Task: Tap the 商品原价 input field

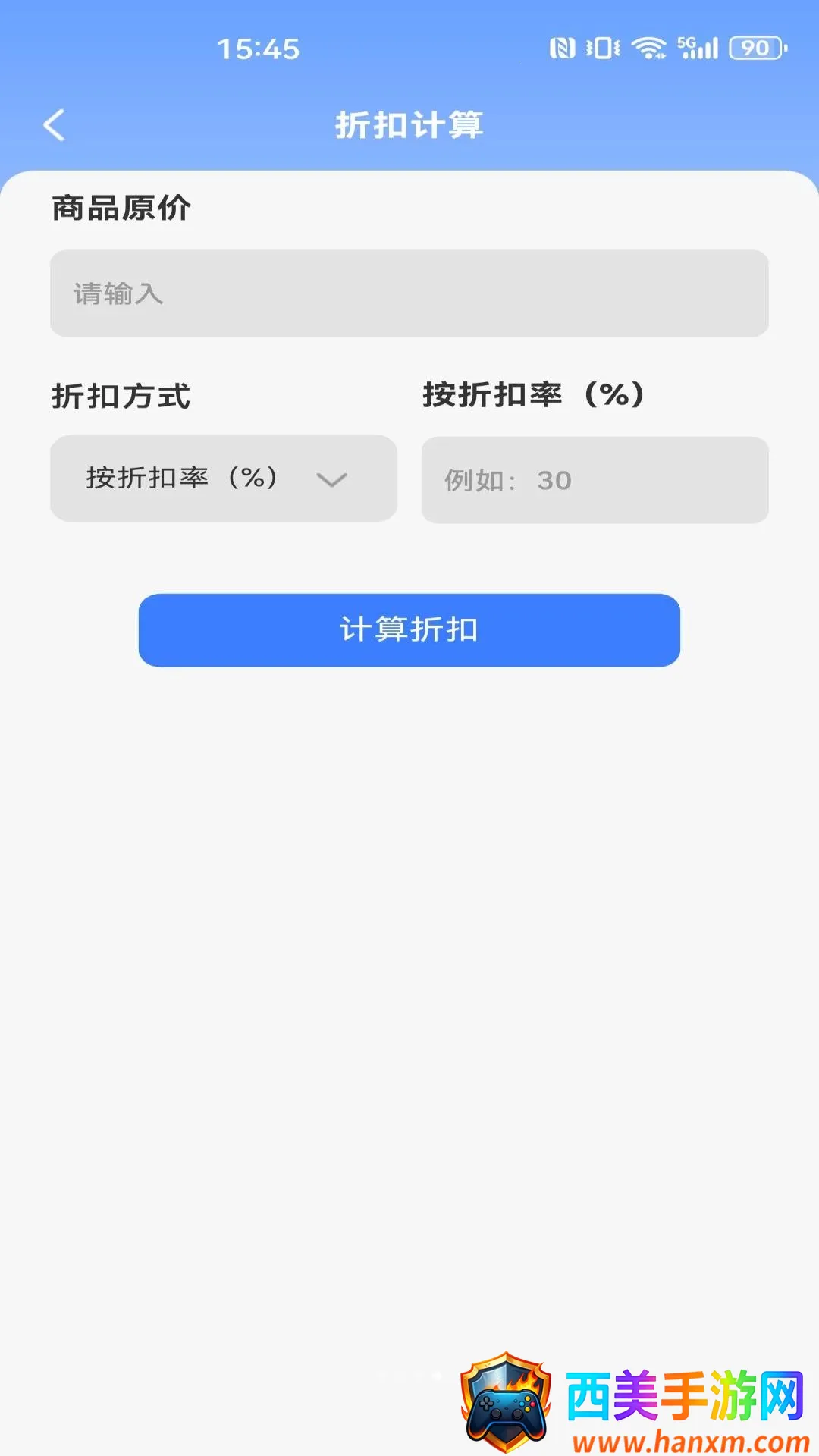Action: pos(409,293)
